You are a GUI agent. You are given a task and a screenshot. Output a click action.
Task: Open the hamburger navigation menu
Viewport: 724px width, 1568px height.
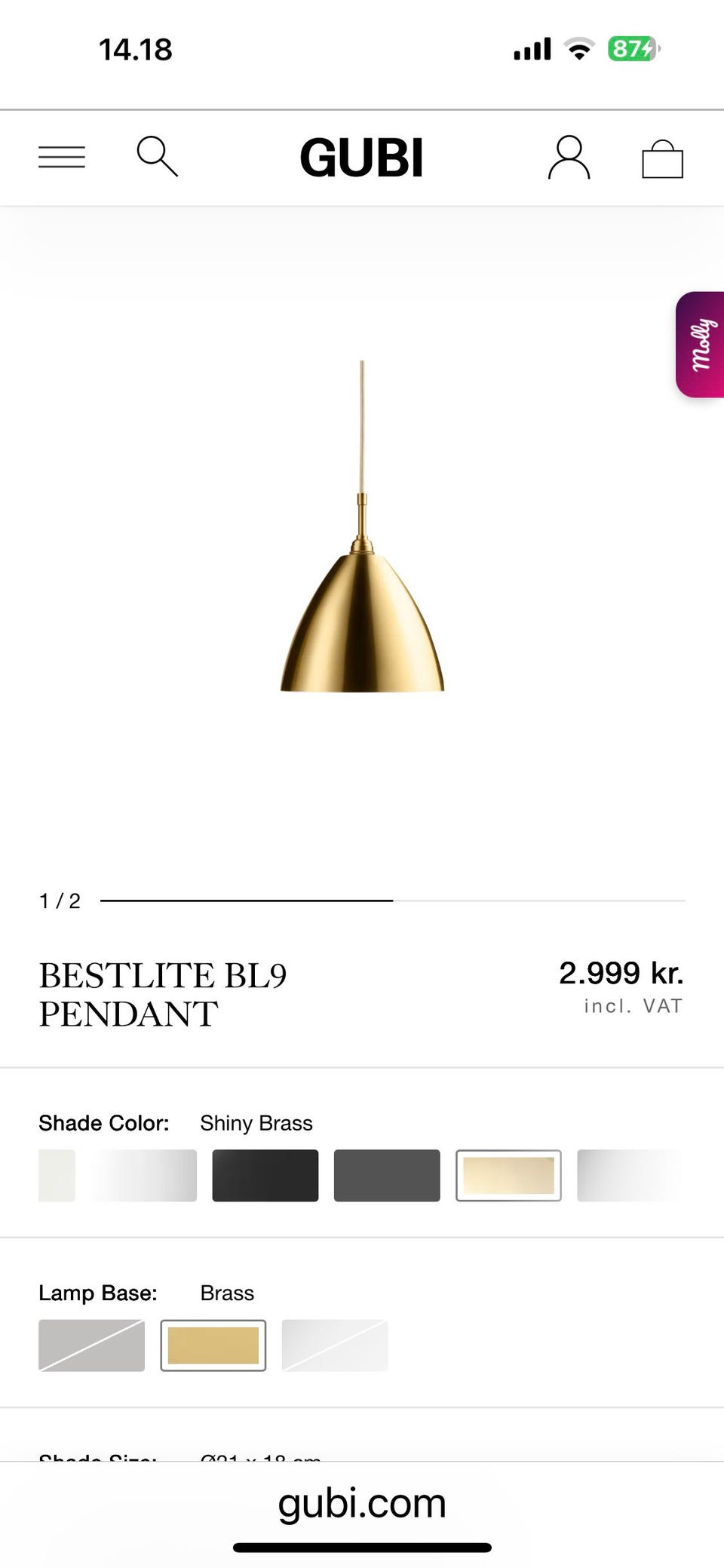tap(62, 157)
